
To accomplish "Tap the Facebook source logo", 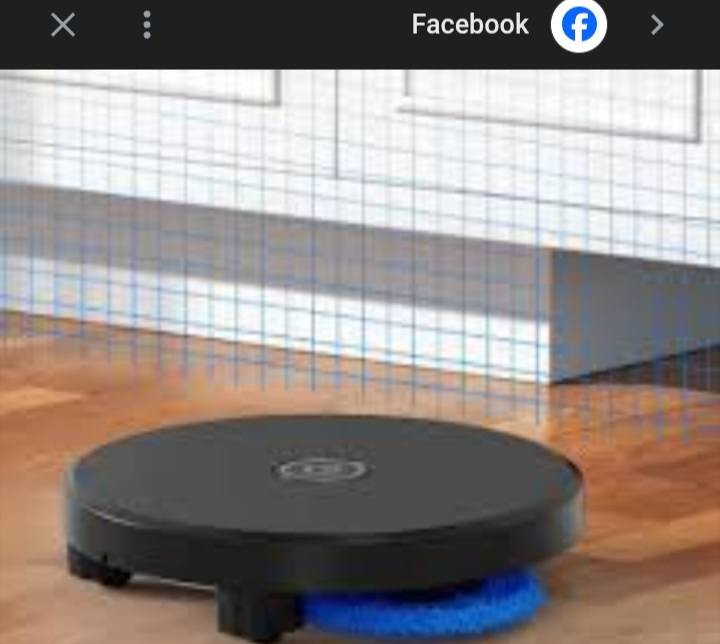I will pos(579,26).
